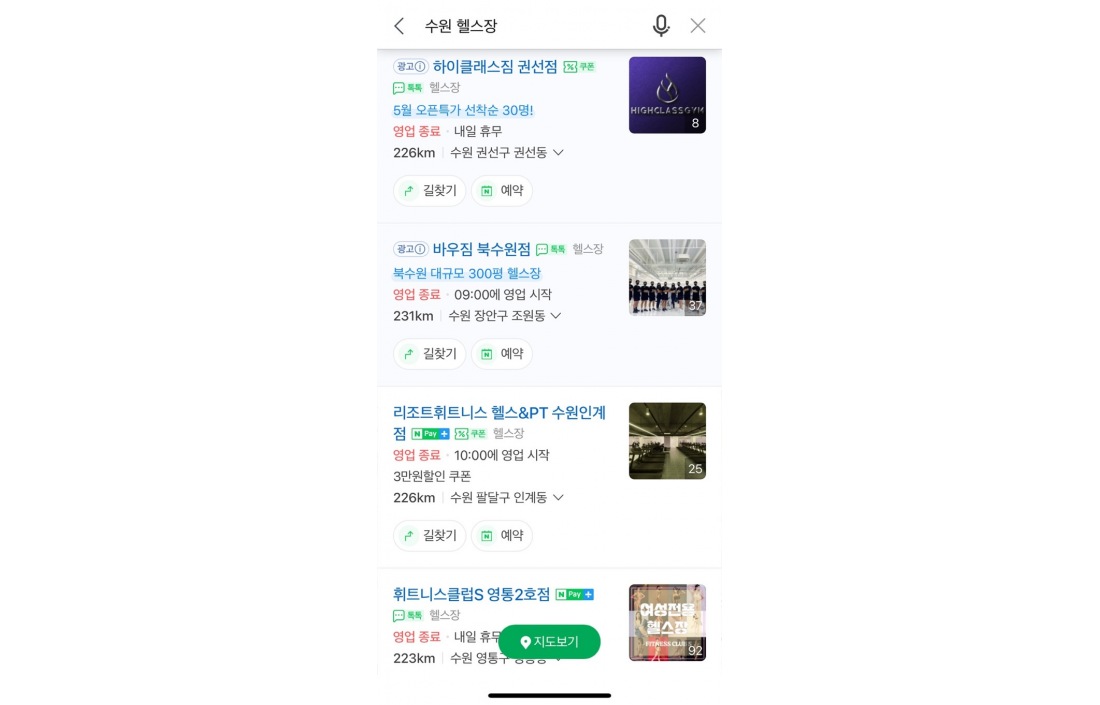Open 하이클래스짐 권선점 listing
The image size is (1100, 705).
[494, 67]
